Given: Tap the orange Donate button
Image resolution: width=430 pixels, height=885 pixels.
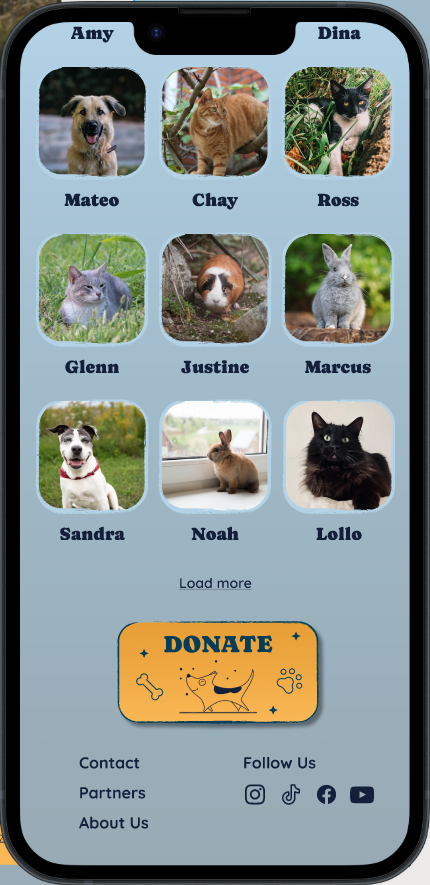Looking at the screenshot, I should 218,672.
